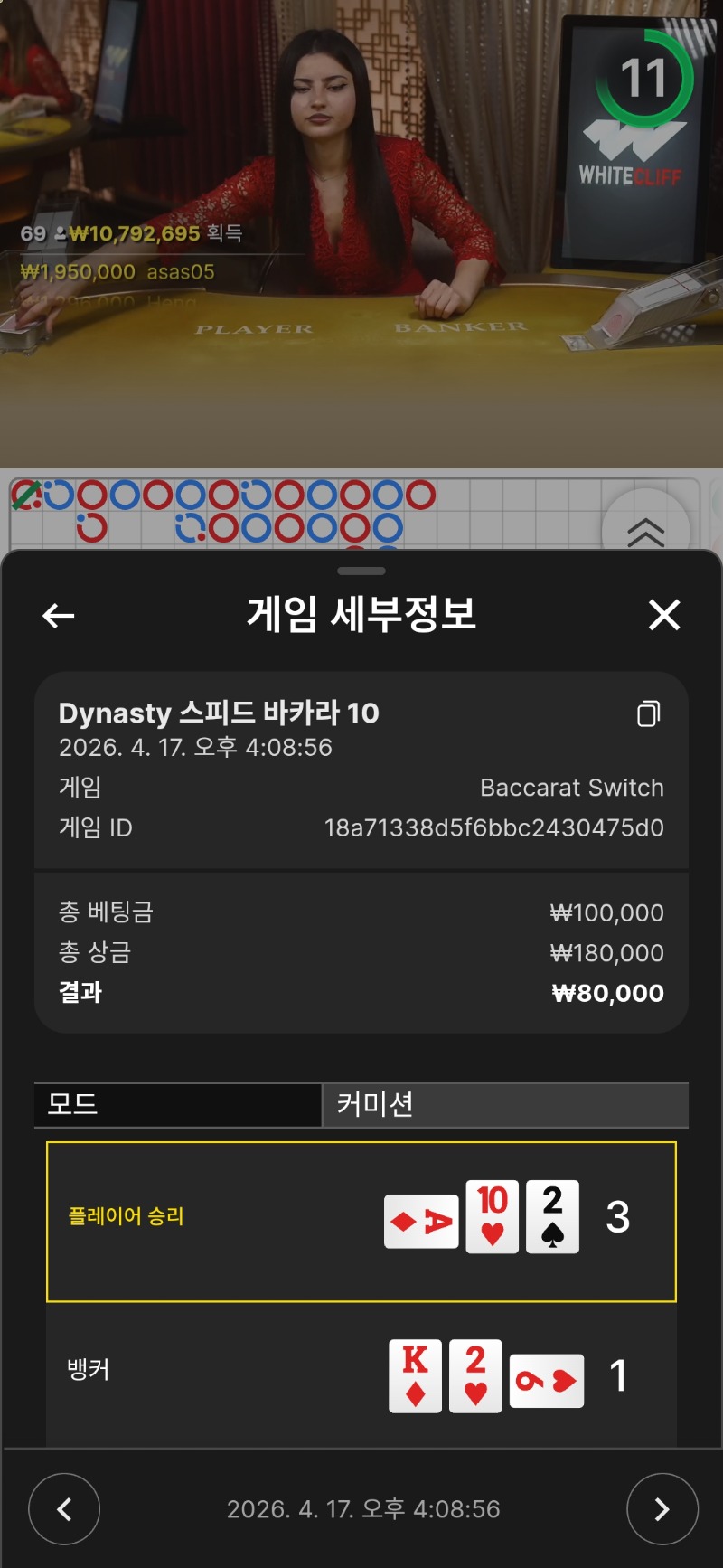This screenshot has height=1568, width=723.
Task: Go back from the game details sheet
Action: click(x=59, y=616)
